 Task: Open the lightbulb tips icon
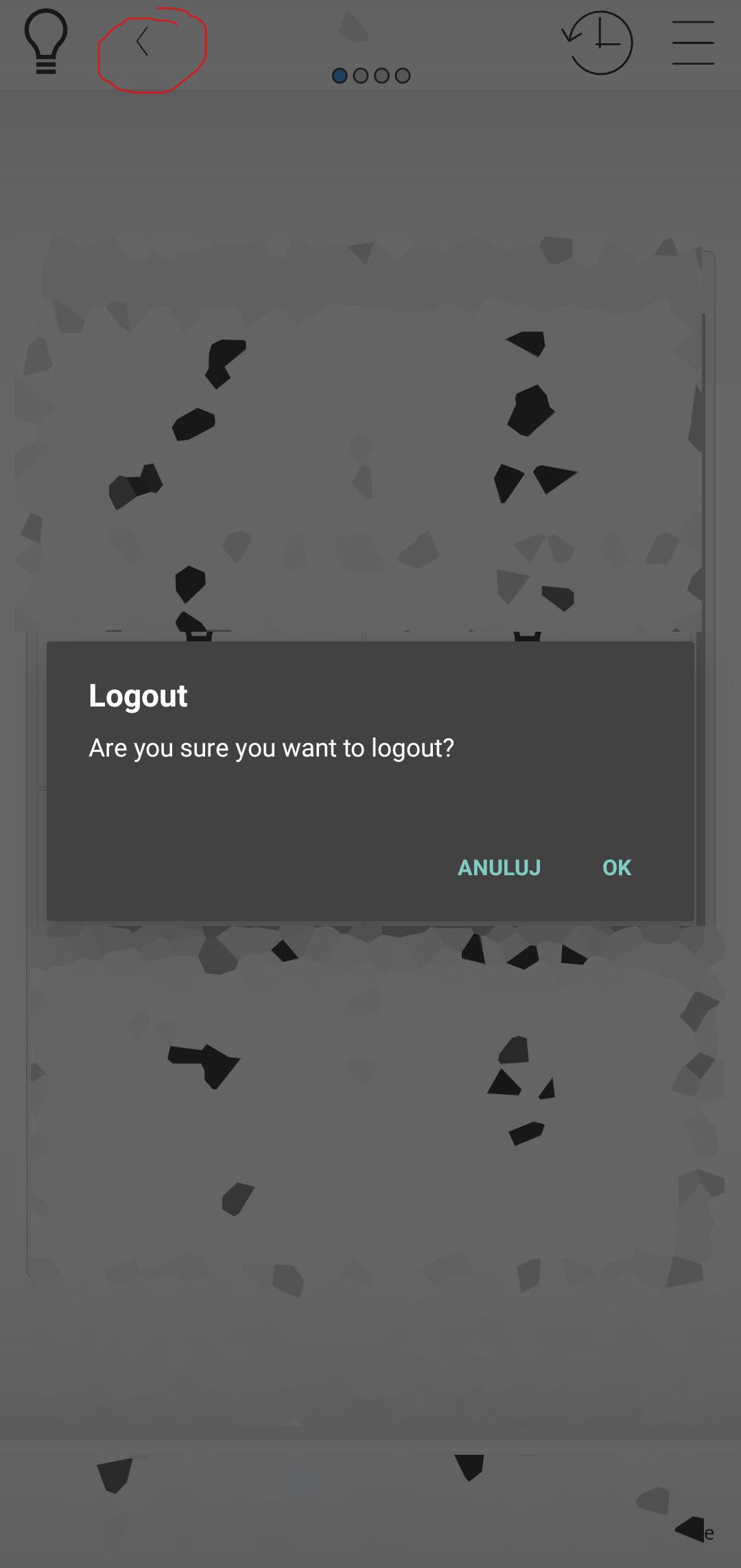(x=46, y=43)
